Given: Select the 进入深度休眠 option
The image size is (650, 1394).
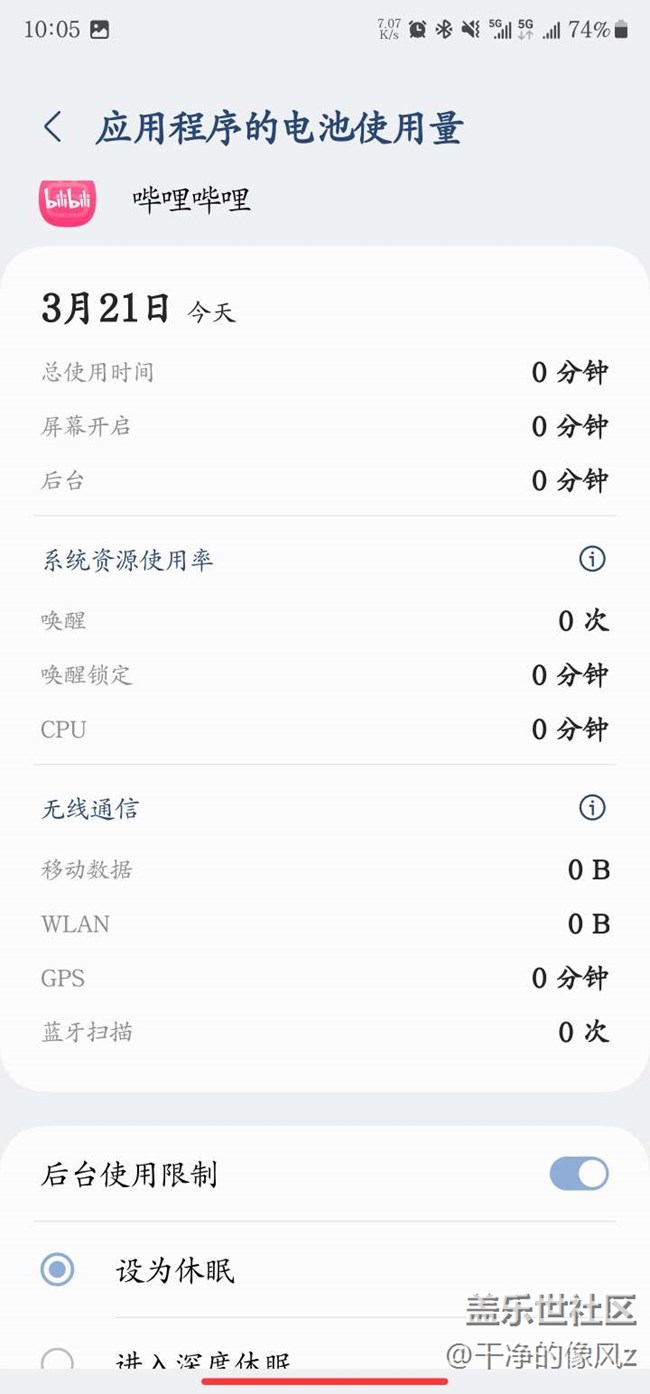Looking at the screenshot, I should (58, 1361).
